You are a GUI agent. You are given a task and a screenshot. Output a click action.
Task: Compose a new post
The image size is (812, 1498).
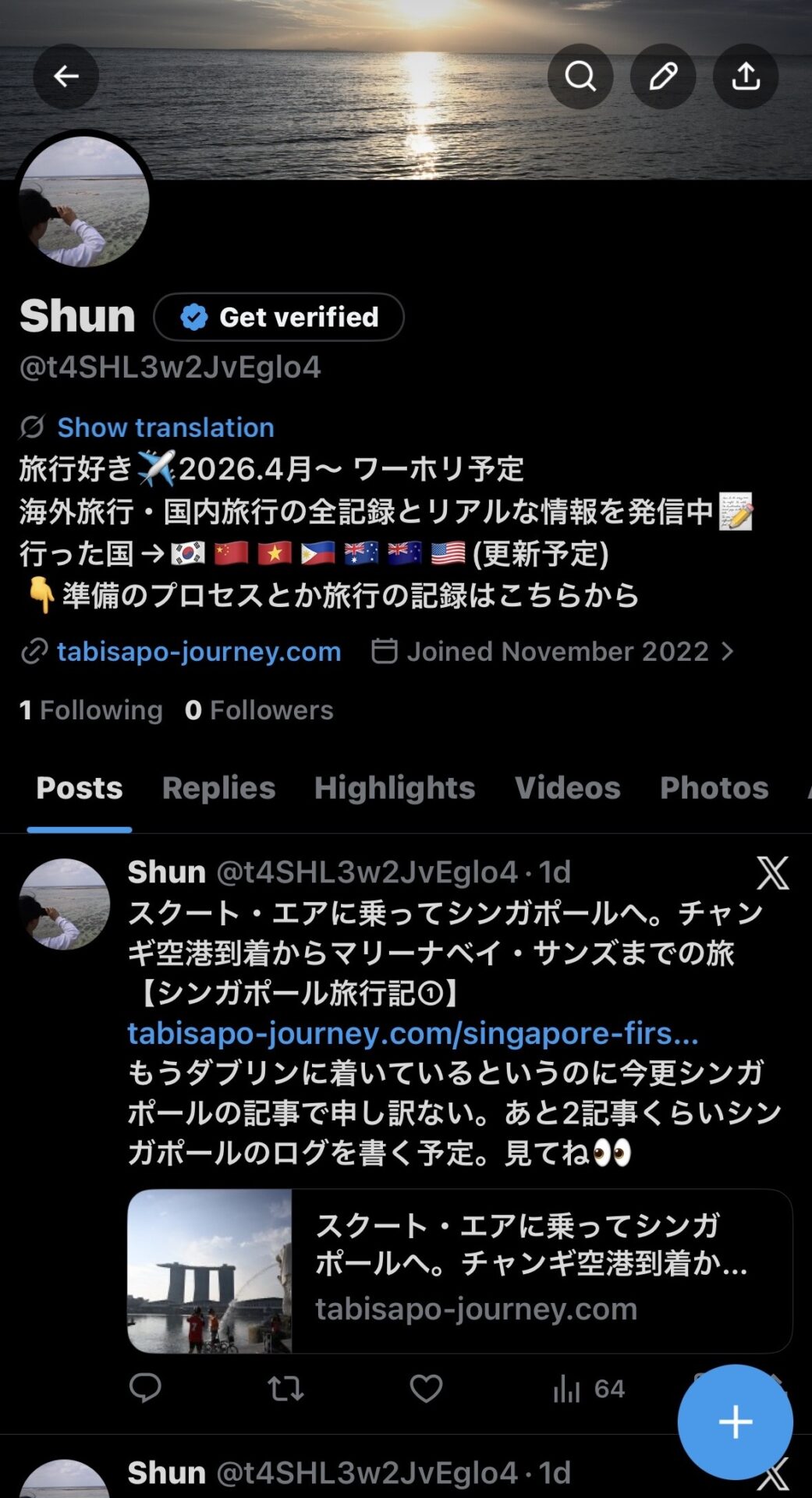tap(735, 1422)
